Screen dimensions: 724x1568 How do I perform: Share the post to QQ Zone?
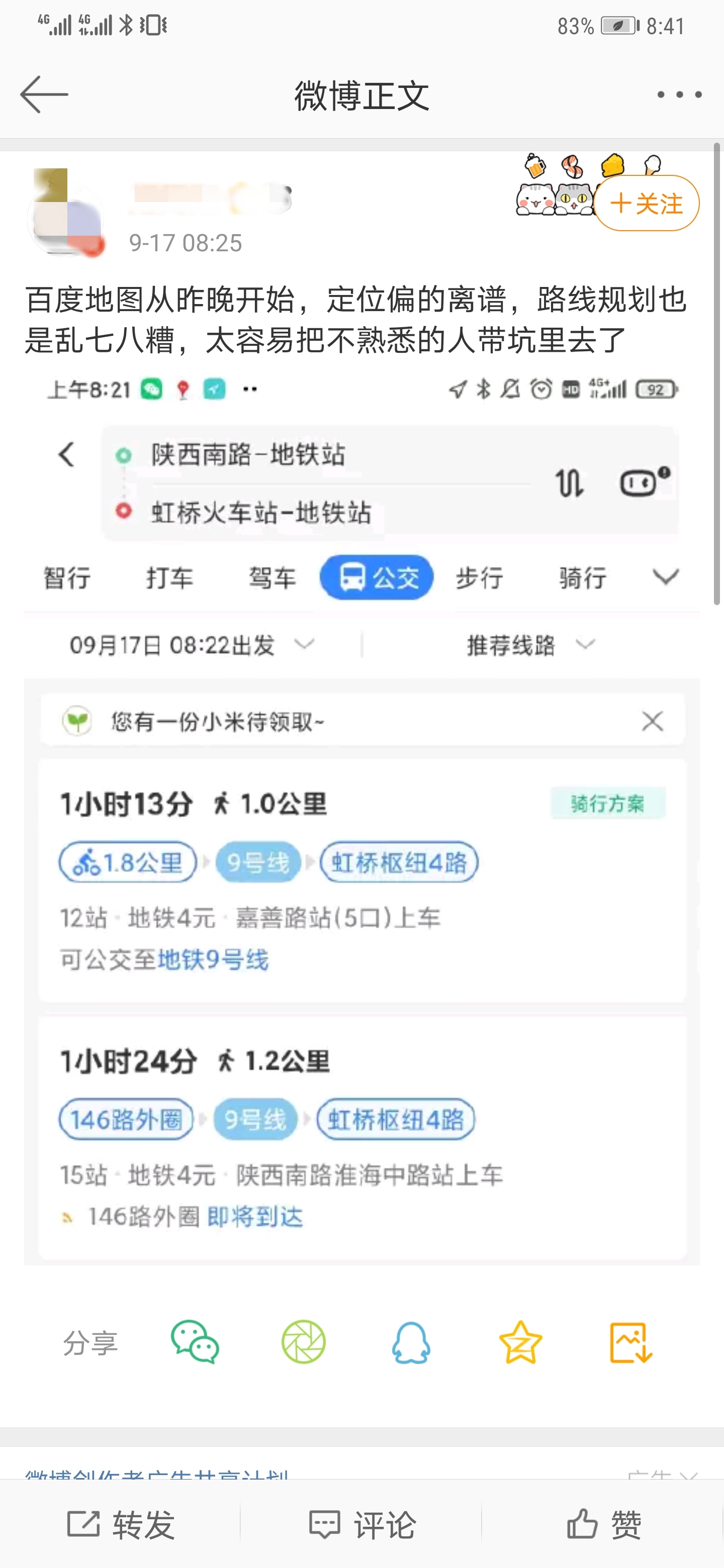pyautogui.click(x=520, y=1341)
